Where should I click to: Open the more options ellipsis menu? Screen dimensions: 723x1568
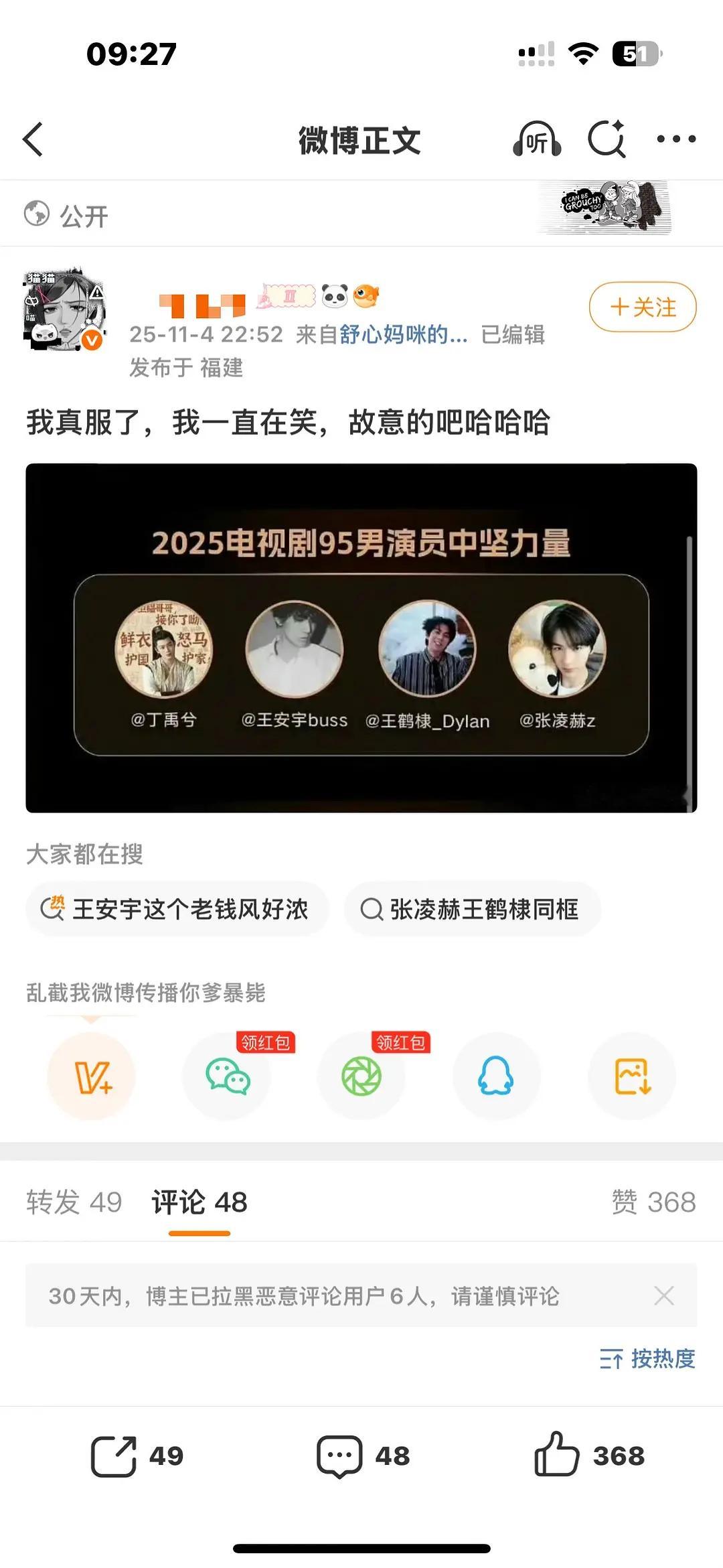pos(676,139)
